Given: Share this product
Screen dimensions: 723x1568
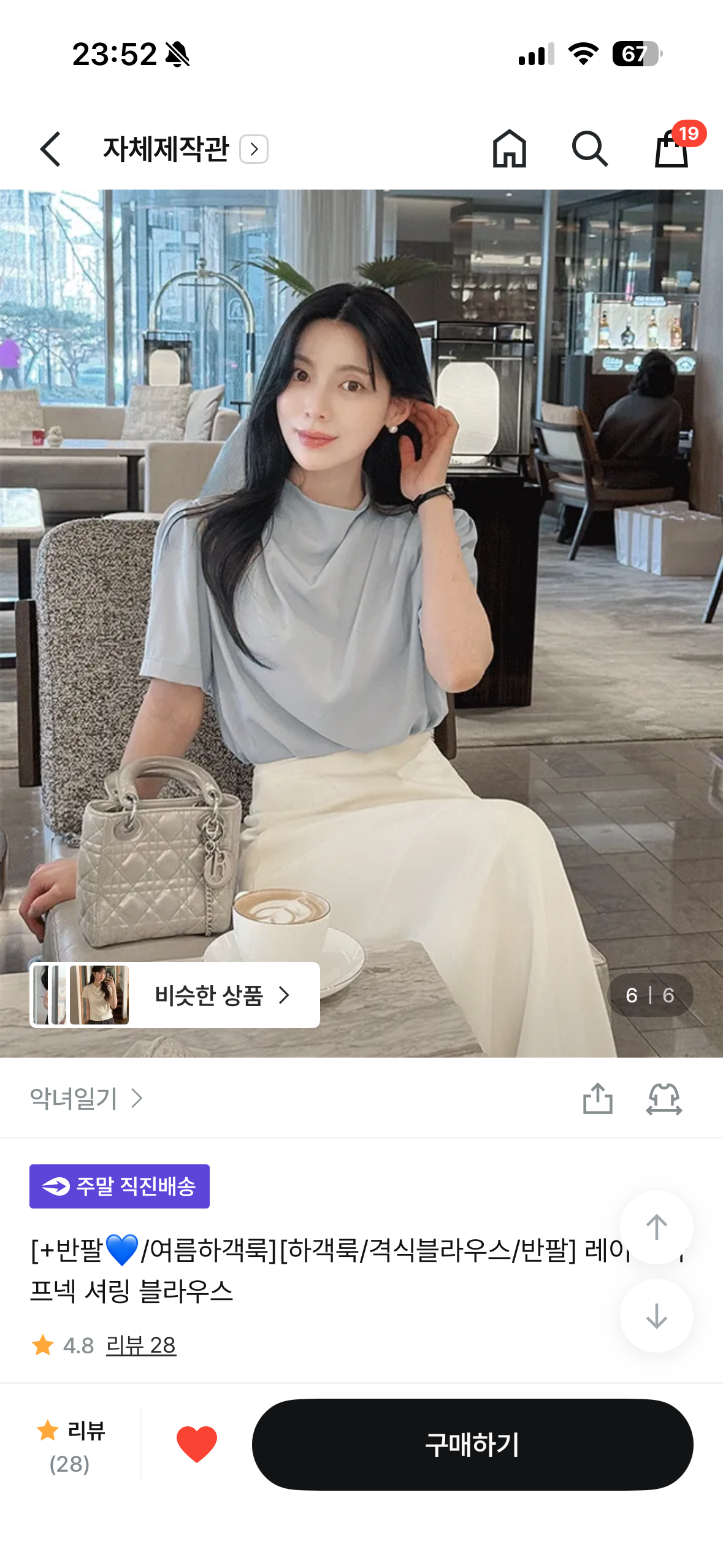Looking at the screenshot, I should point(597,1098).
